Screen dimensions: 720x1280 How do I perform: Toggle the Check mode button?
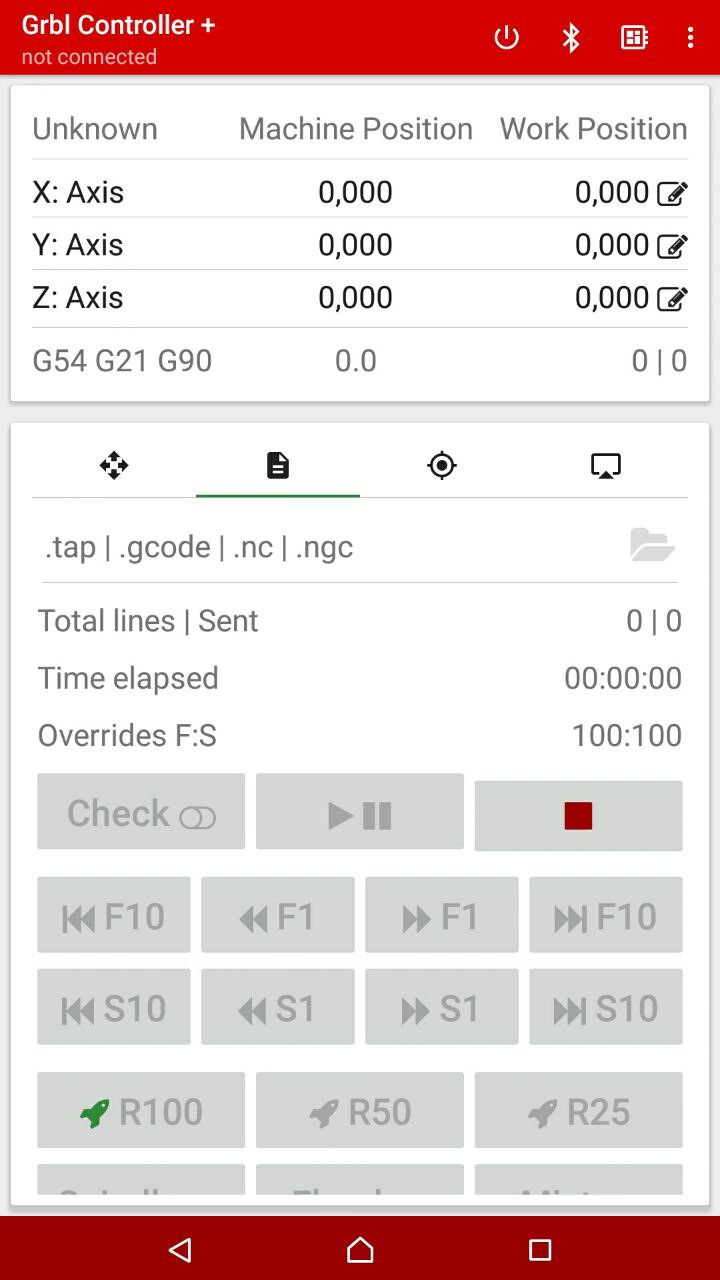(x=141, y=812)
